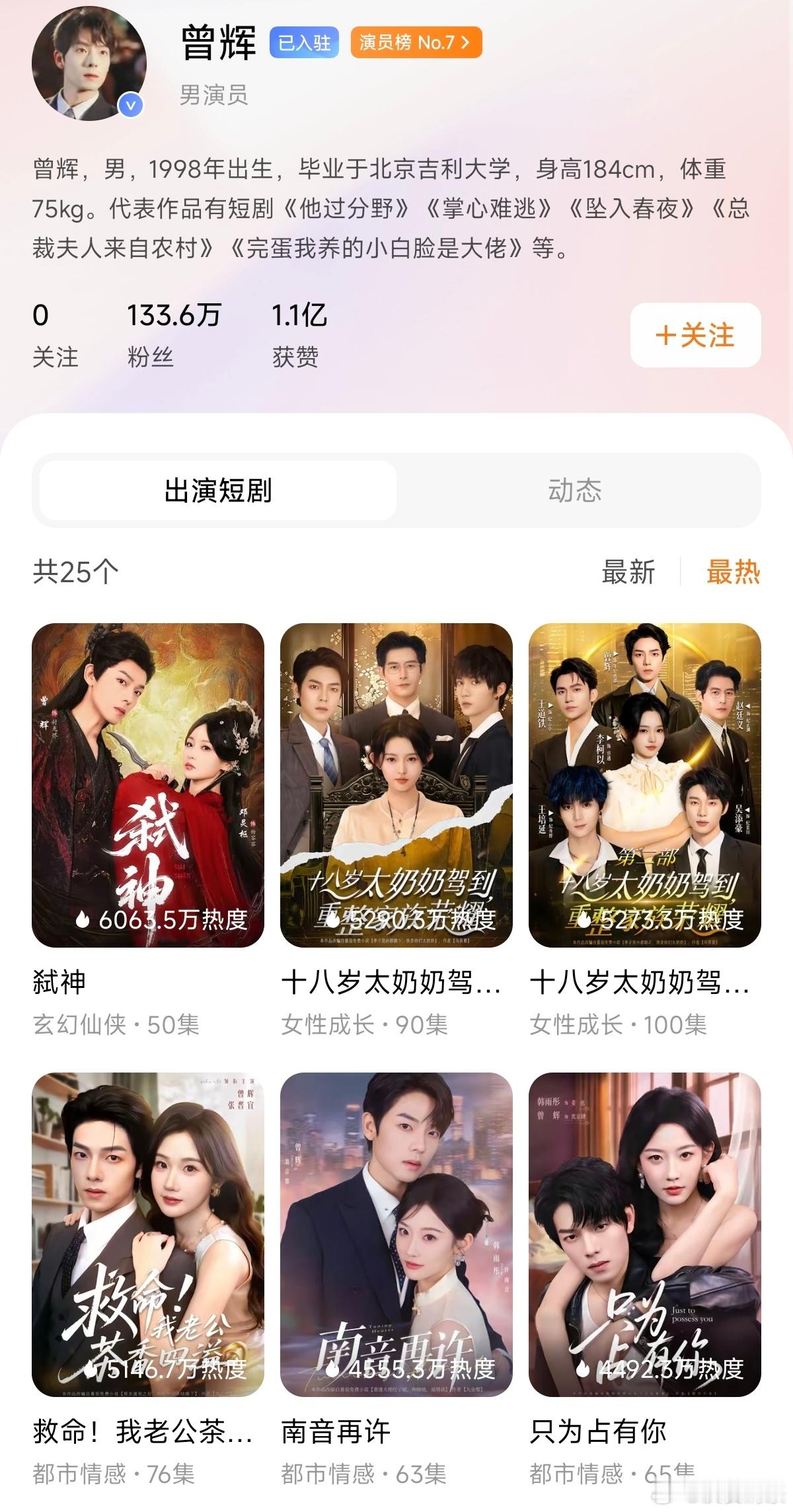
Task: Open the 关注 following count
Action: 55,334
